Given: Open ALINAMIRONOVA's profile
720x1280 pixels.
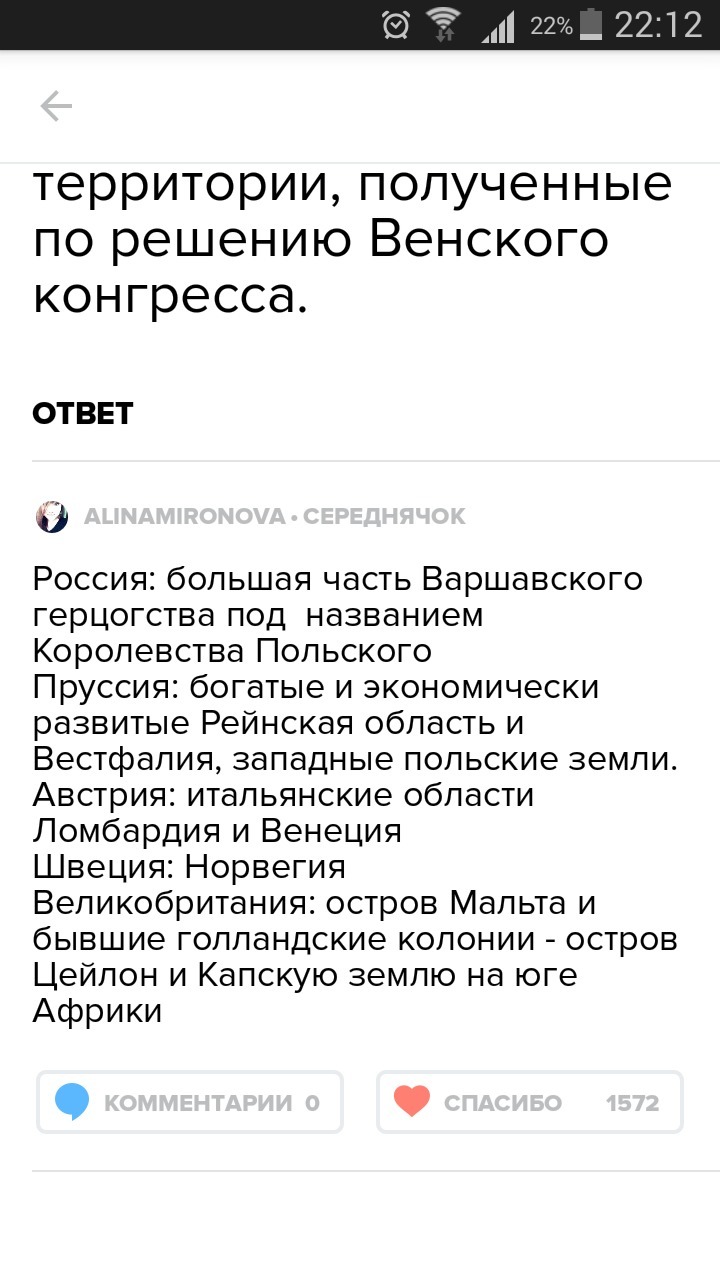Looking at the screenshot, I should pos(185,517).
